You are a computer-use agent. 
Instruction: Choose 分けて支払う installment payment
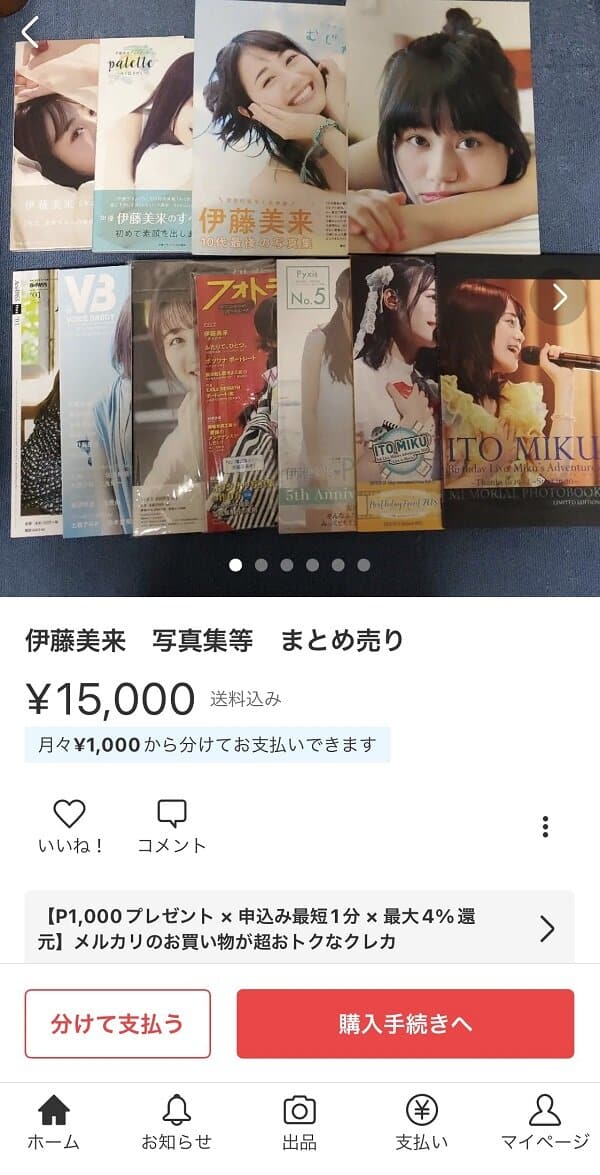[x=118, y=1023]
